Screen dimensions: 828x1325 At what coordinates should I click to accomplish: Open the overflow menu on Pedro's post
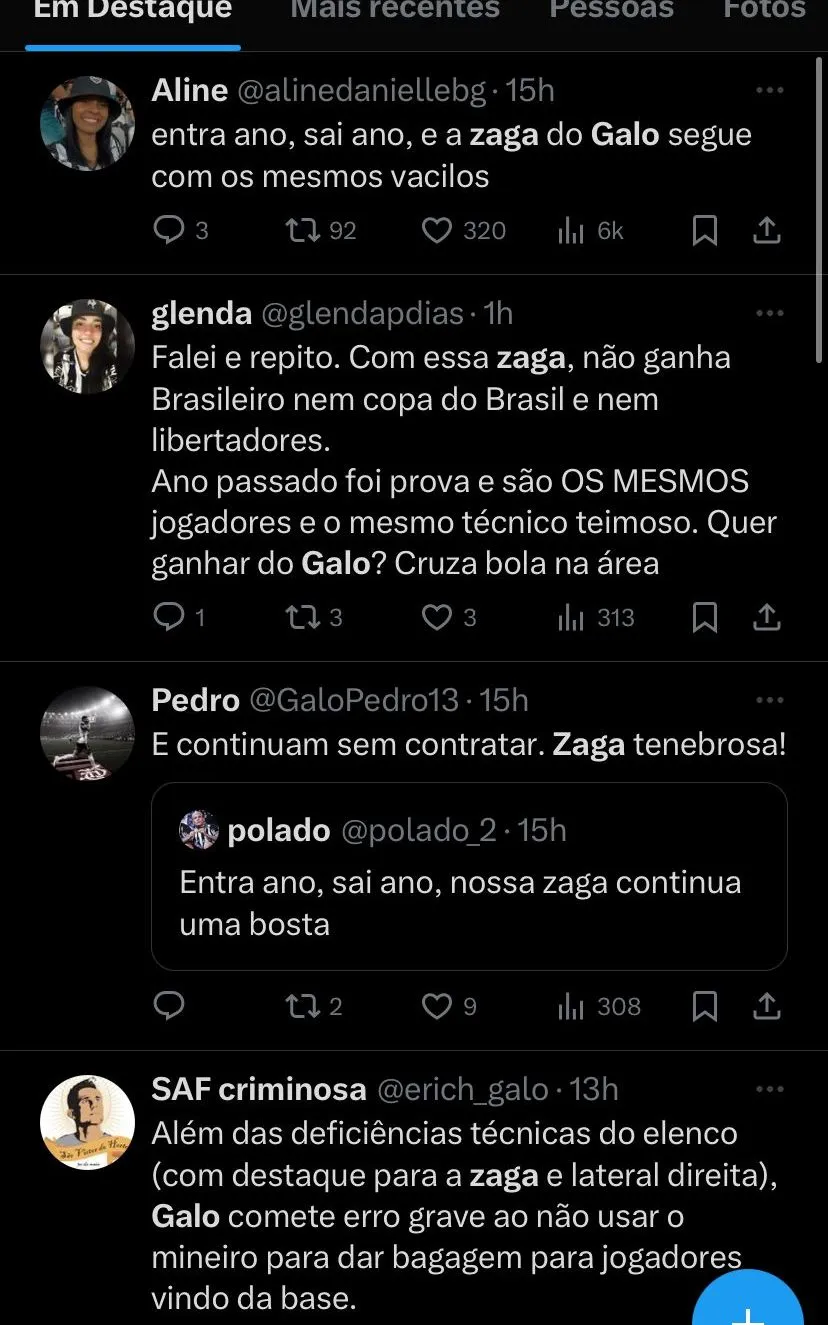coord(769,701)
